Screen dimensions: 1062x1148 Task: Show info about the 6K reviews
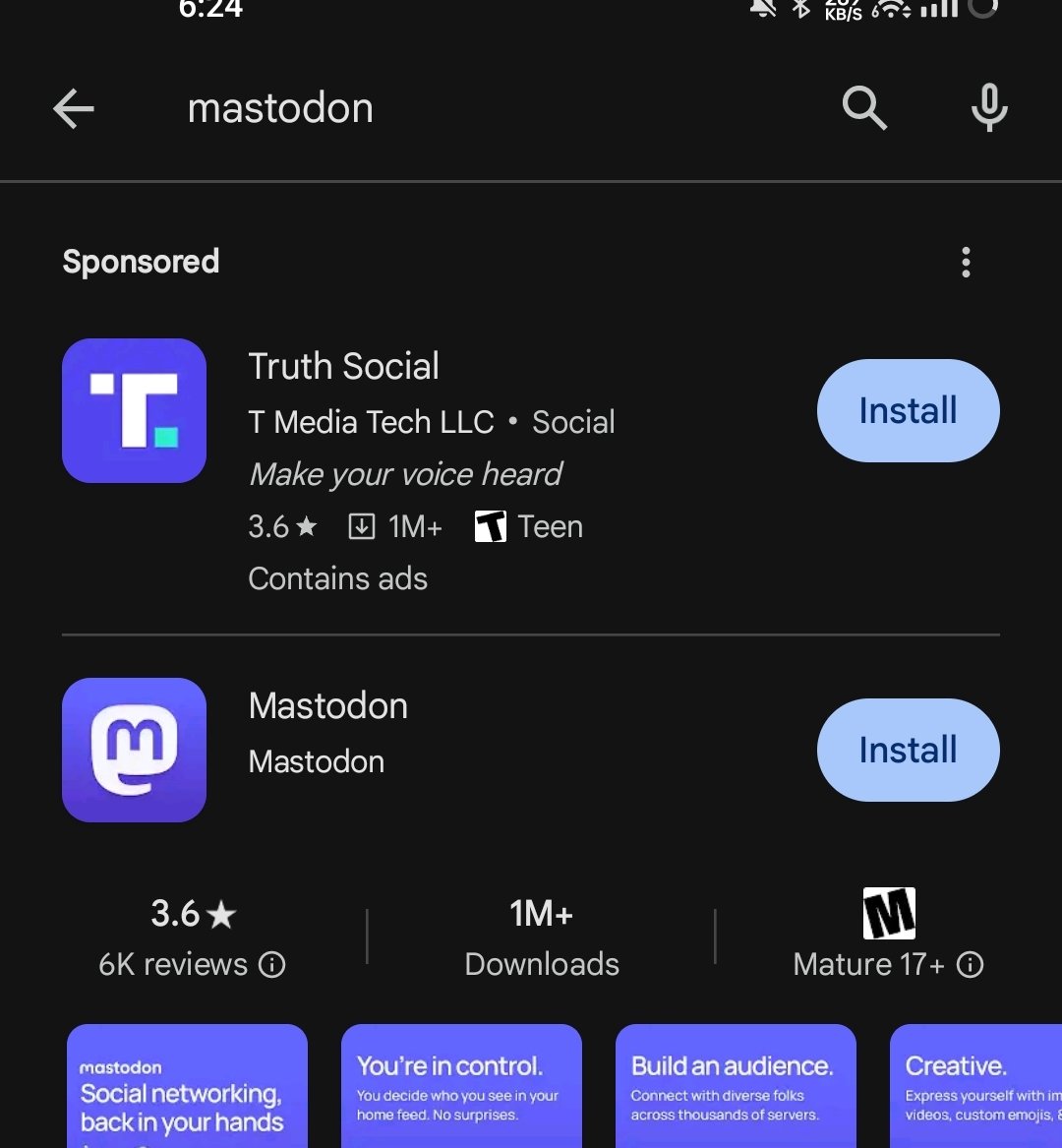(x=272, y=965)
